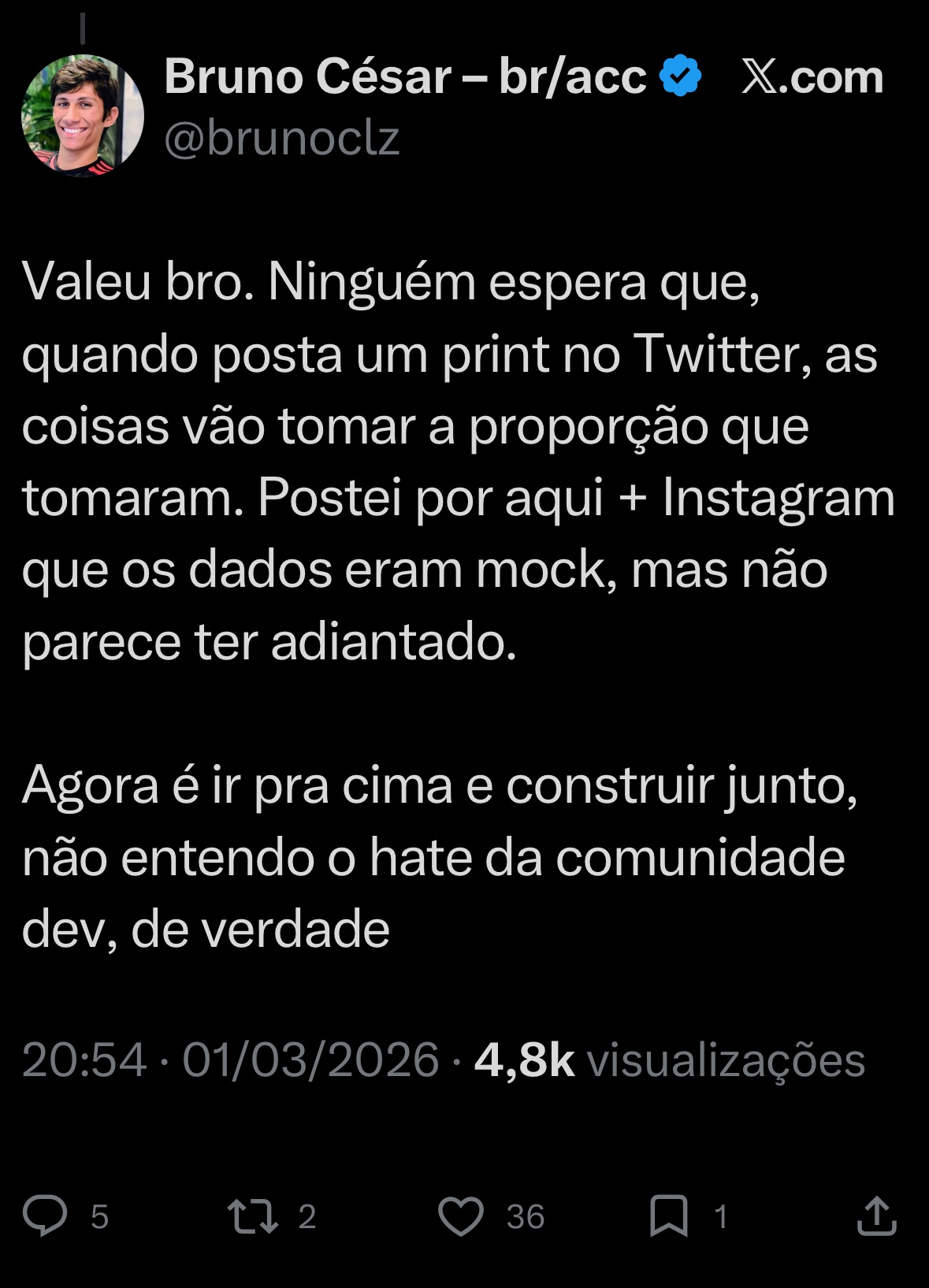The width and height of the screenshot is (929, 1288).
Task: Bookmark this post
Action: (668, 1216)
